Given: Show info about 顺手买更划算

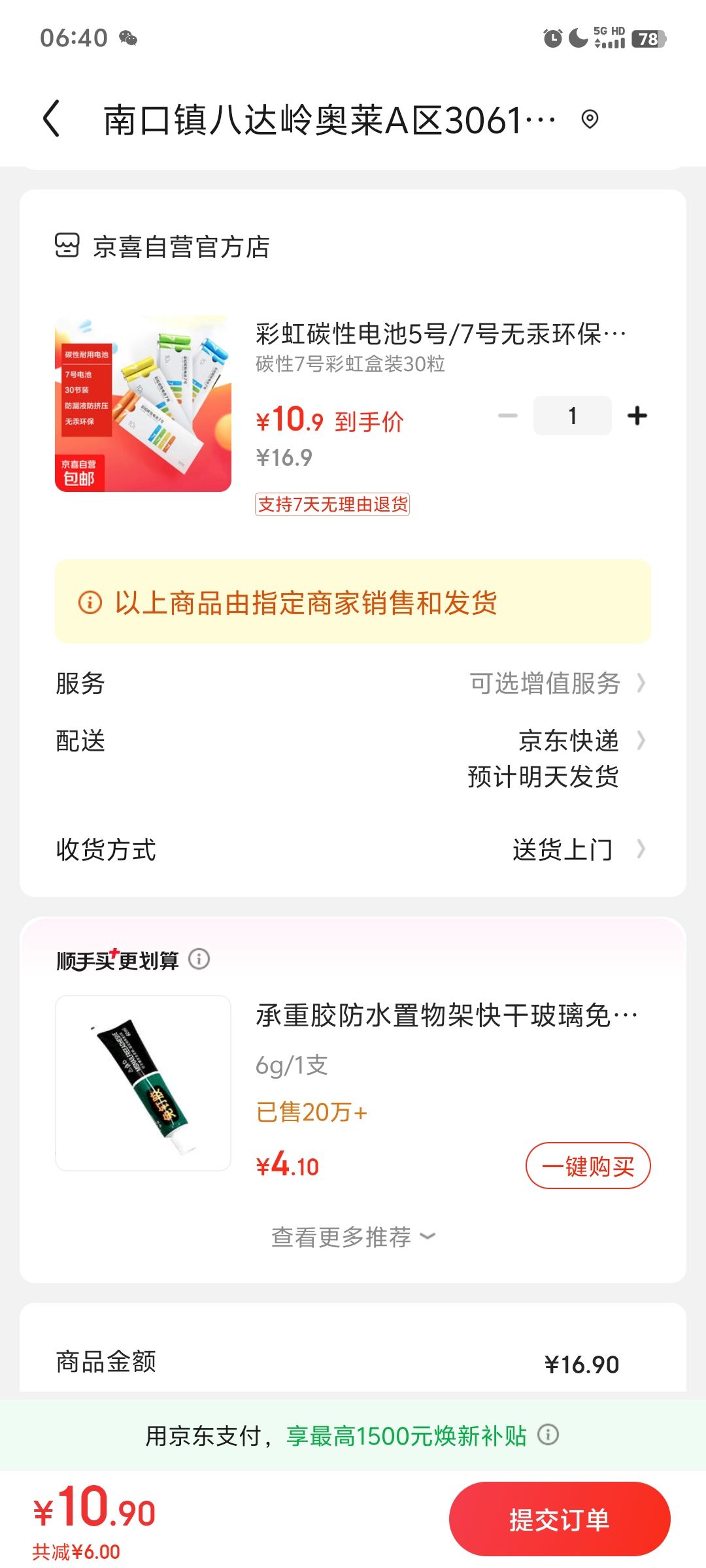Looking at the screenshot, I should 199,959.
